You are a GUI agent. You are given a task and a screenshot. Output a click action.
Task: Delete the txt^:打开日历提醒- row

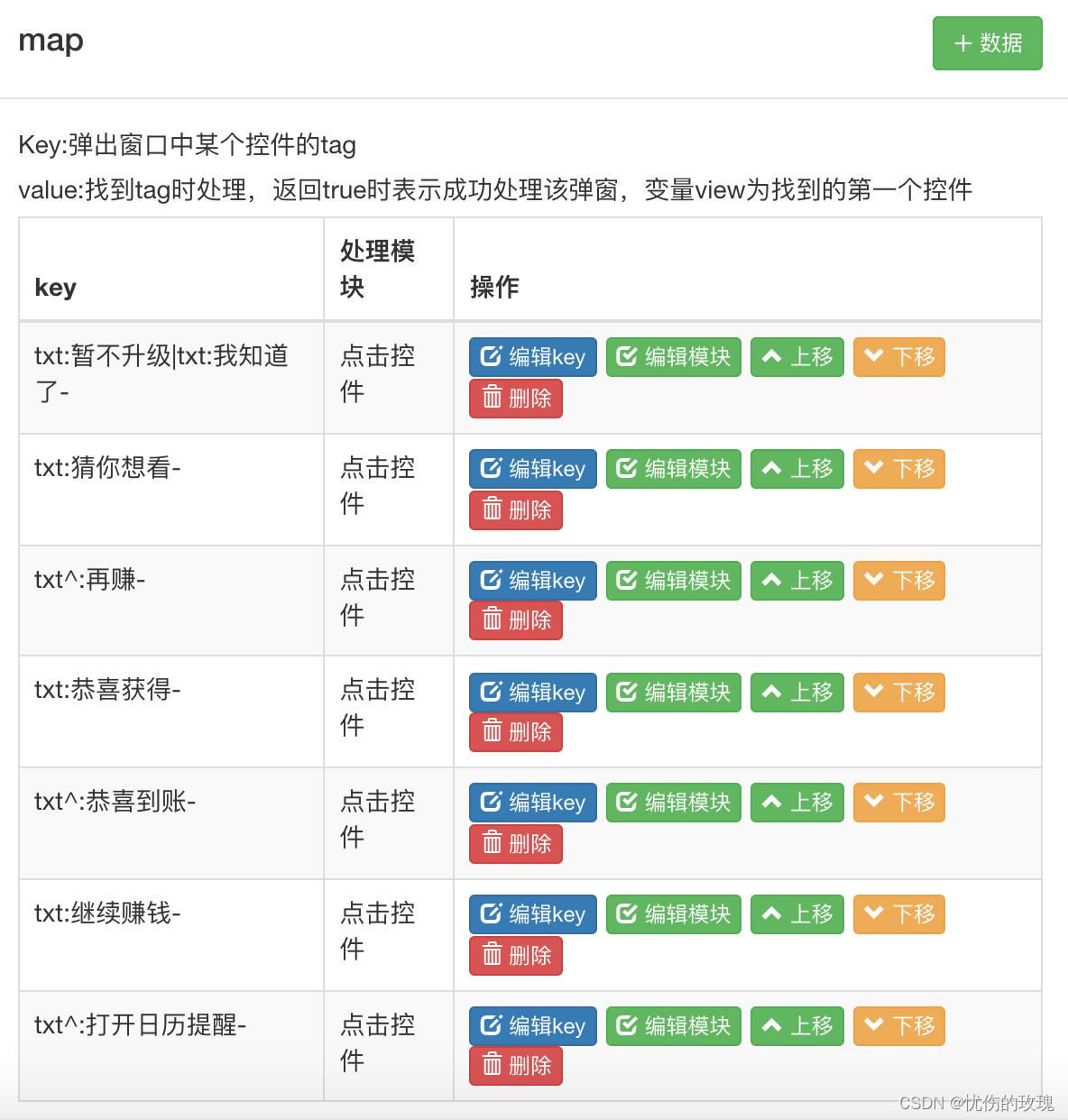[515, 1066]
